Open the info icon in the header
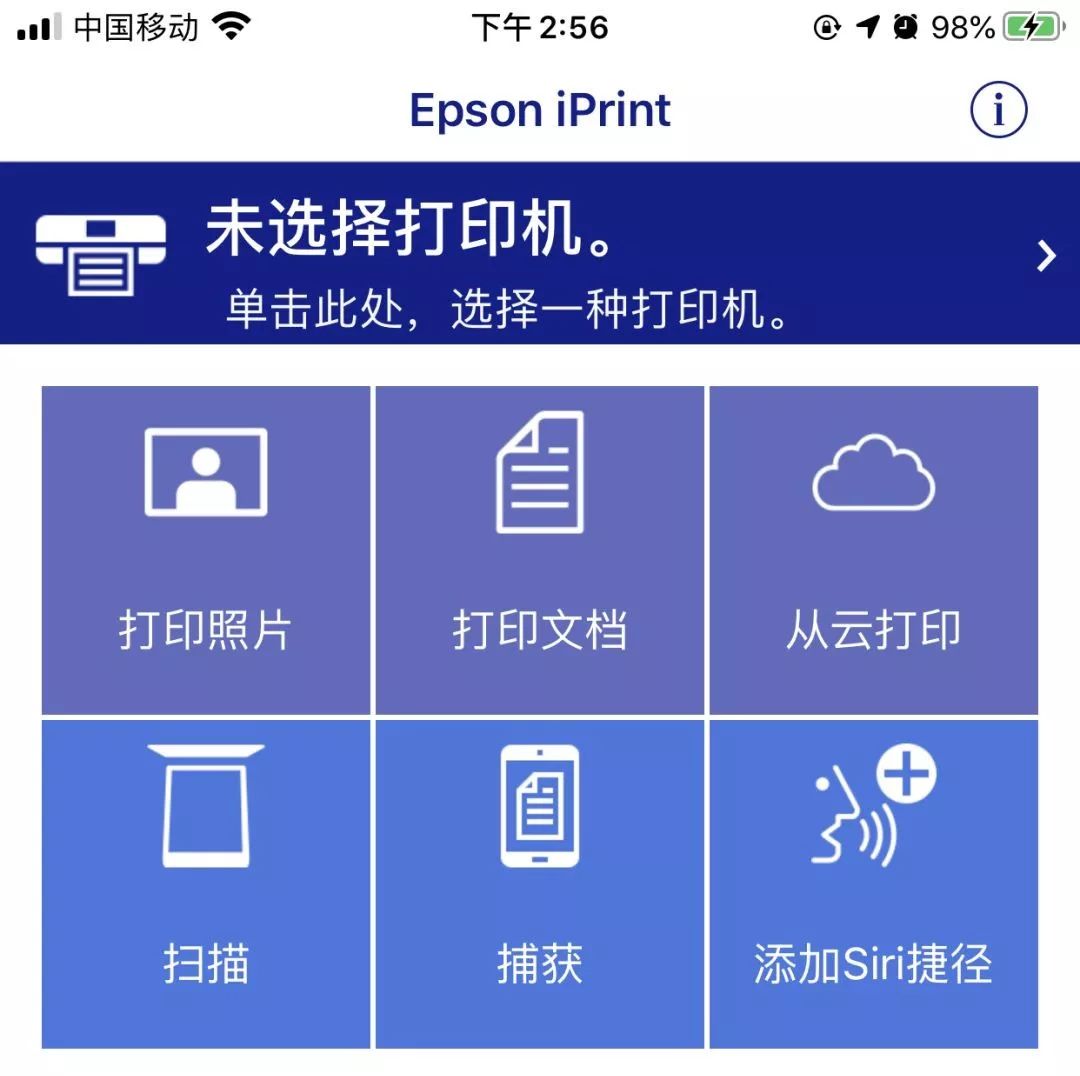The image size is (1080, 1076). (998, 111)
